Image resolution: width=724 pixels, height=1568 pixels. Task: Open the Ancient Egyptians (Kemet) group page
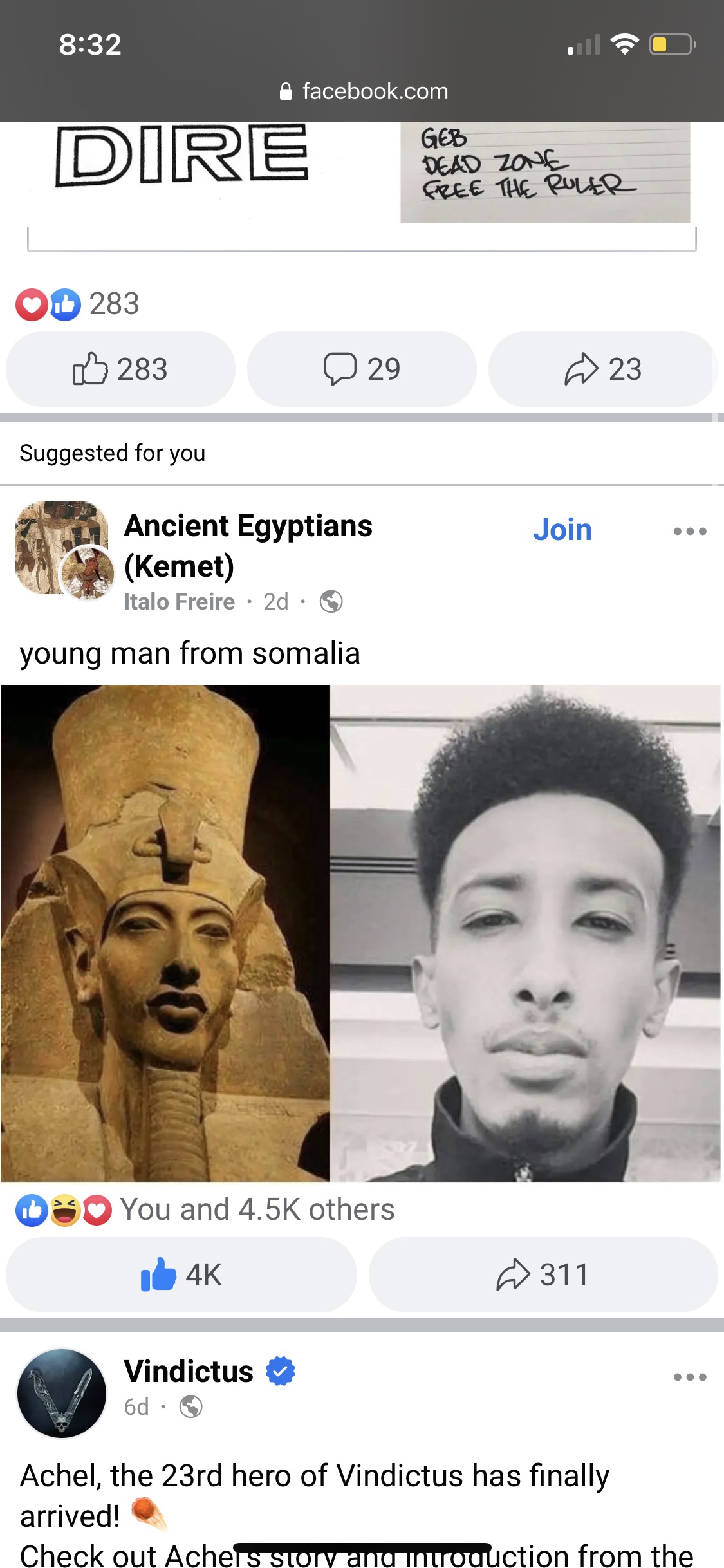248,546
